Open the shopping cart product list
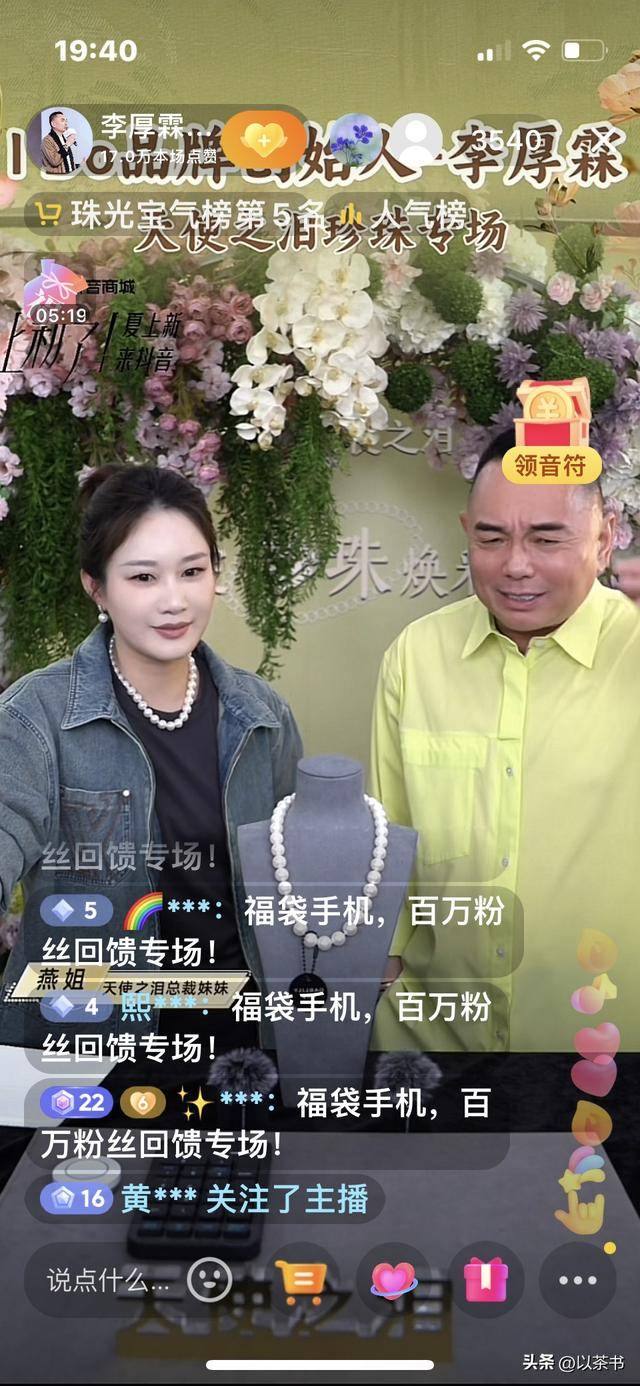The height and width of the screenshot is (1386, 640). click(x=301, y=1280)
